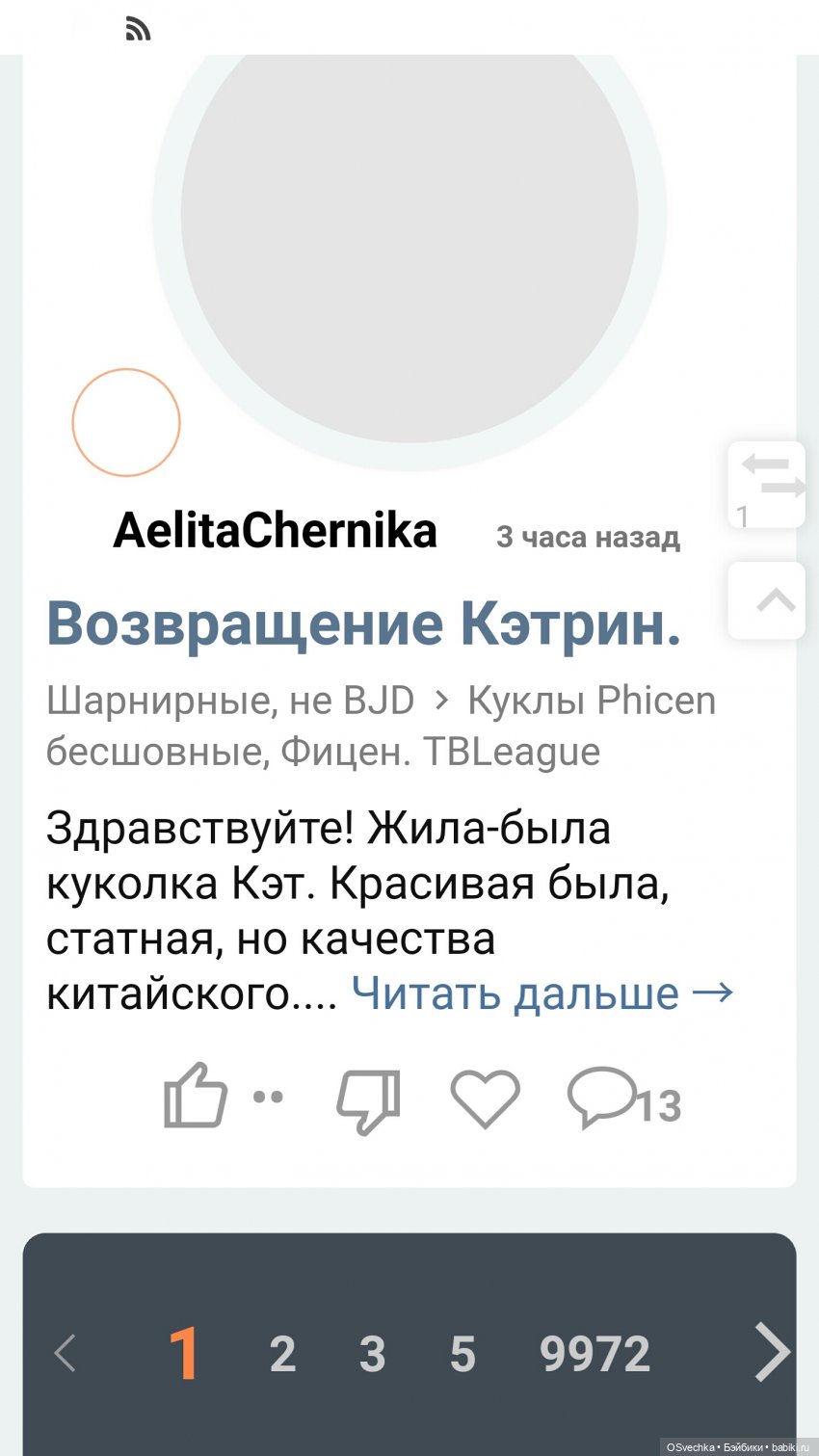Screen dimensions: 819x1456
Task: Go to next page arrow
Action: pos(771,1352)
